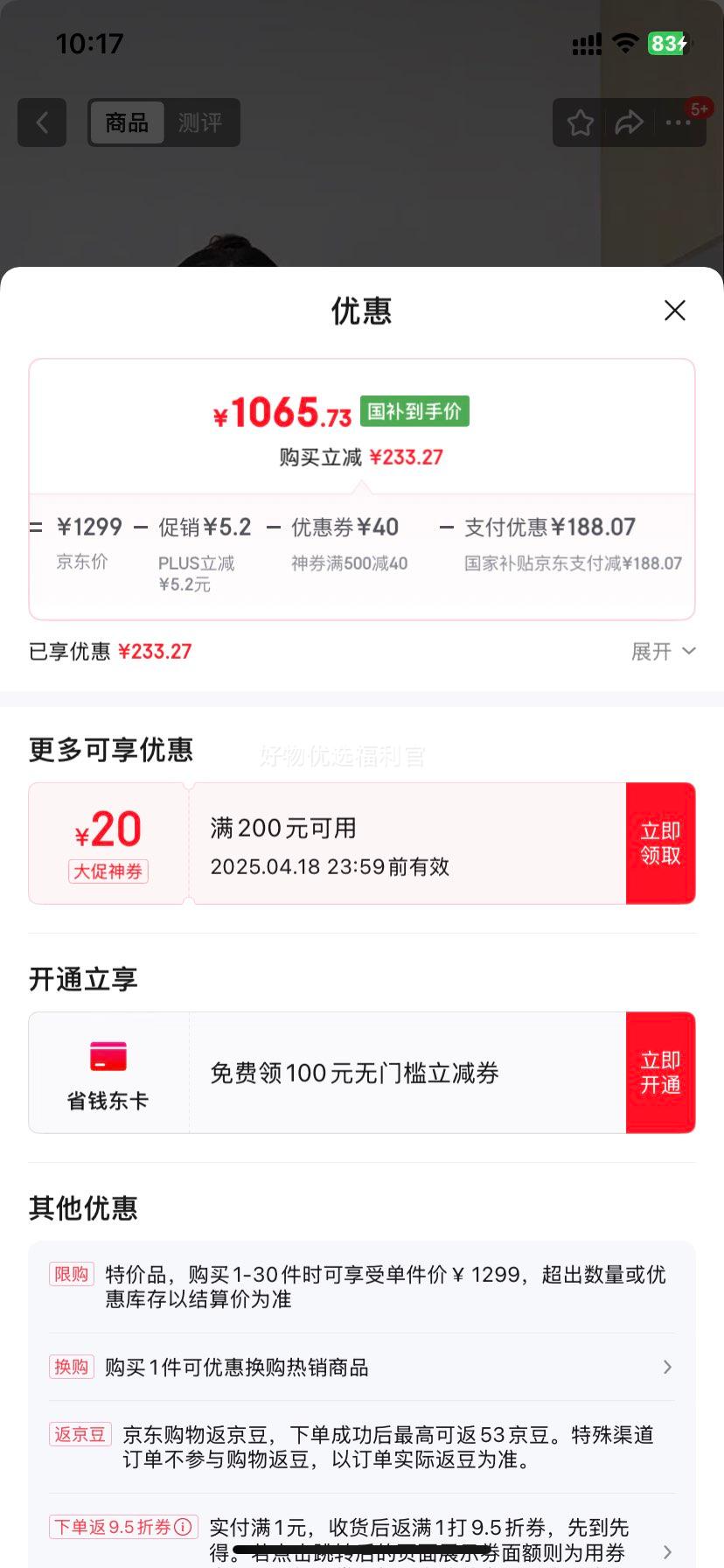Tap 立即开通 to activate 省钱东卡

[x=660, y=1072]
